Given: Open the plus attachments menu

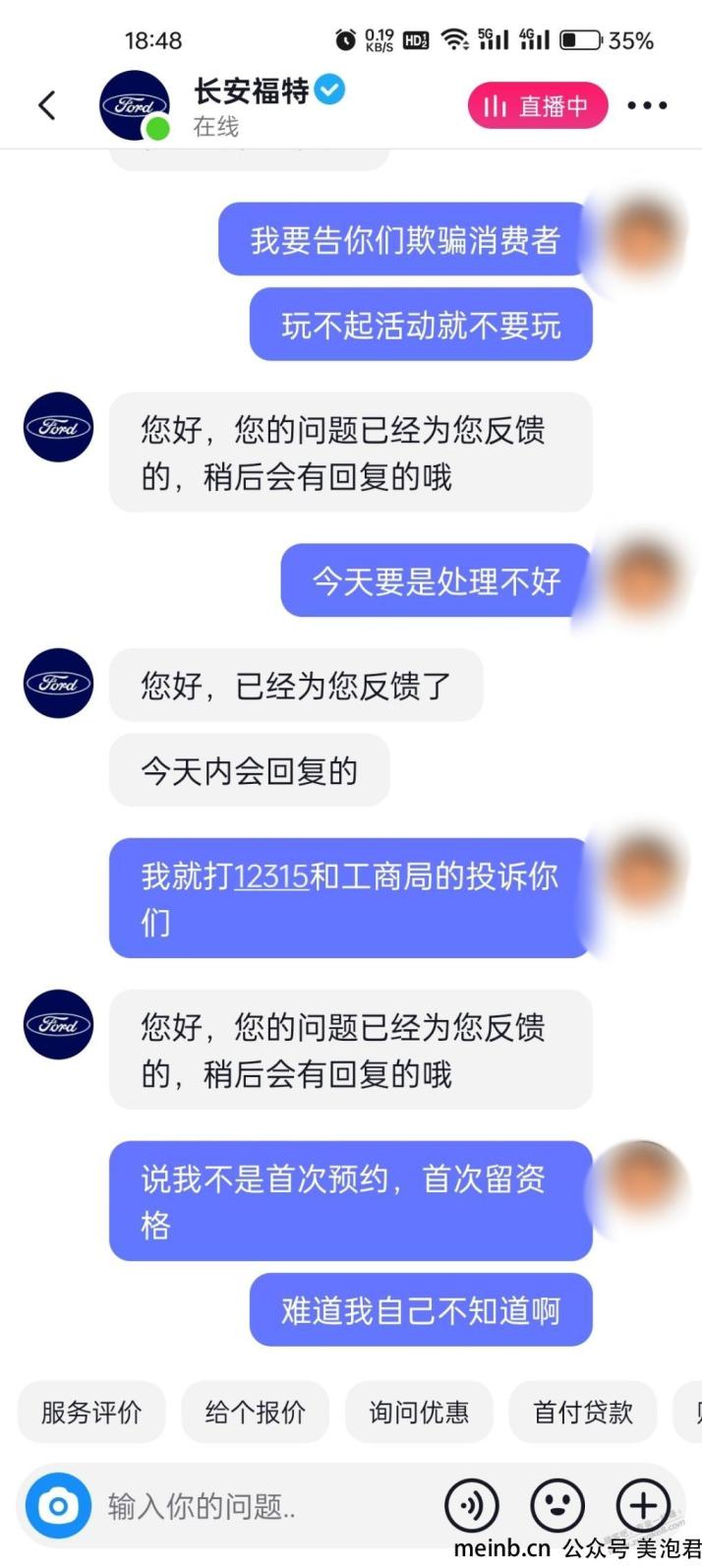Looking at the screenshot, I should [643, 1505].
